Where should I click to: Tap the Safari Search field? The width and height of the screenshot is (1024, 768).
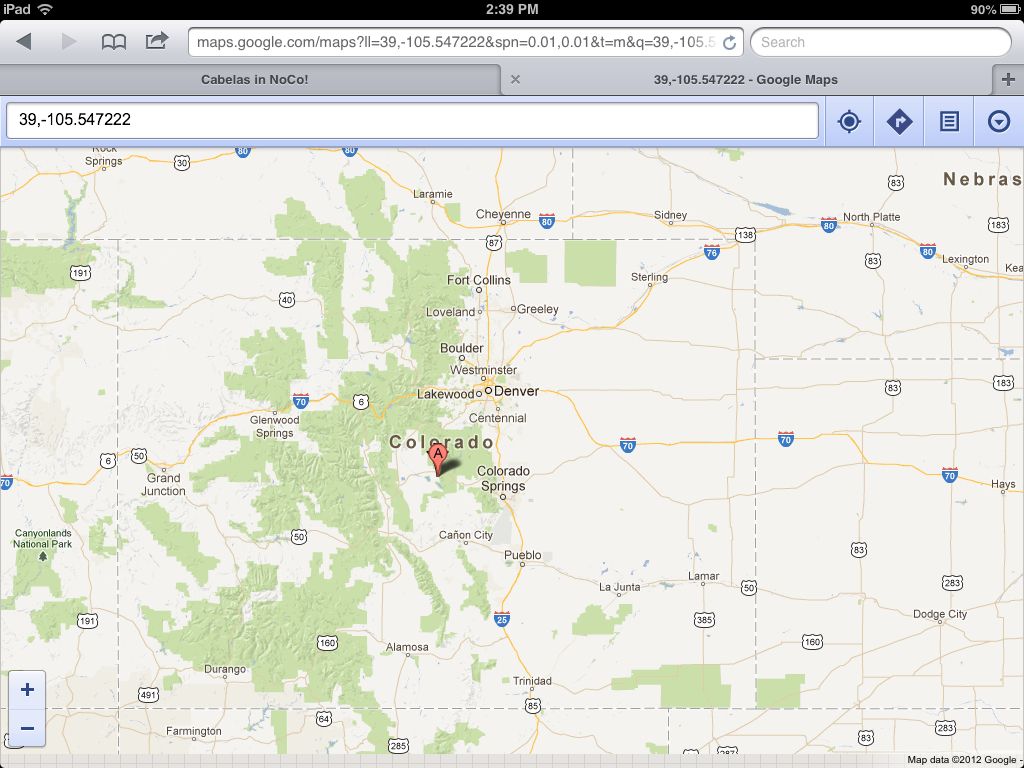[x=880, y=42]
